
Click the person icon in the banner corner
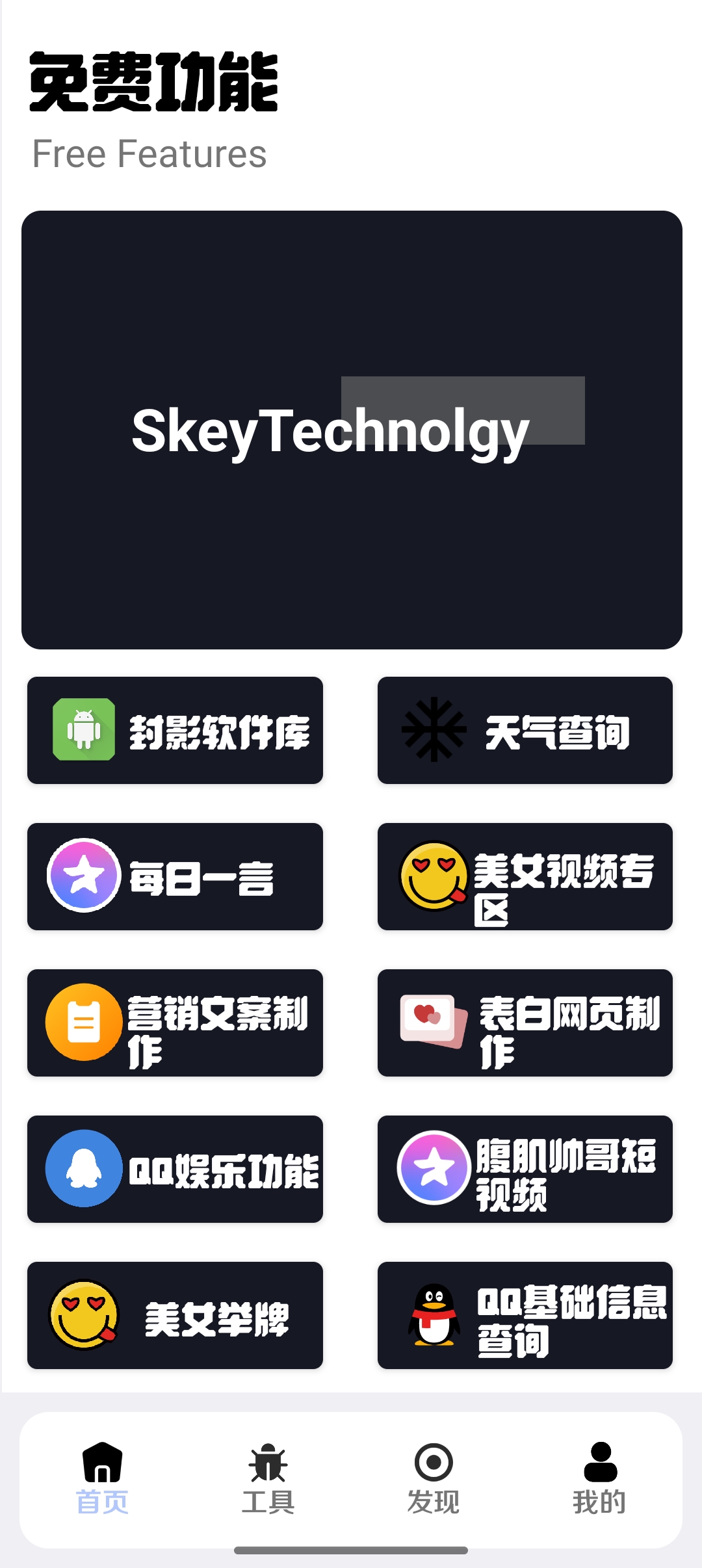click(599, 261)
